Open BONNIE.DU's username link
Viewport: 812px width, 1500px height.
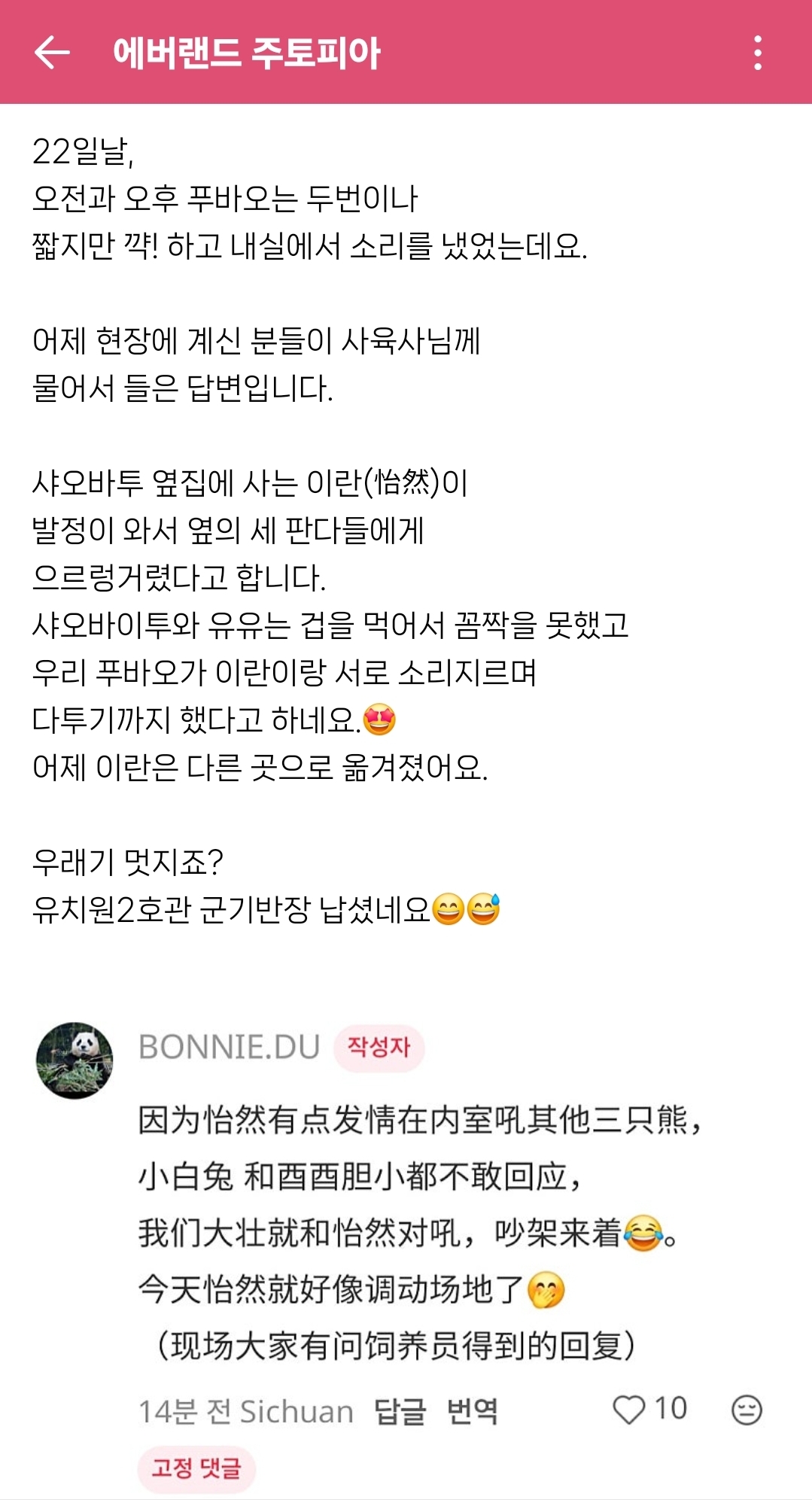click(x=230, y=1048)
